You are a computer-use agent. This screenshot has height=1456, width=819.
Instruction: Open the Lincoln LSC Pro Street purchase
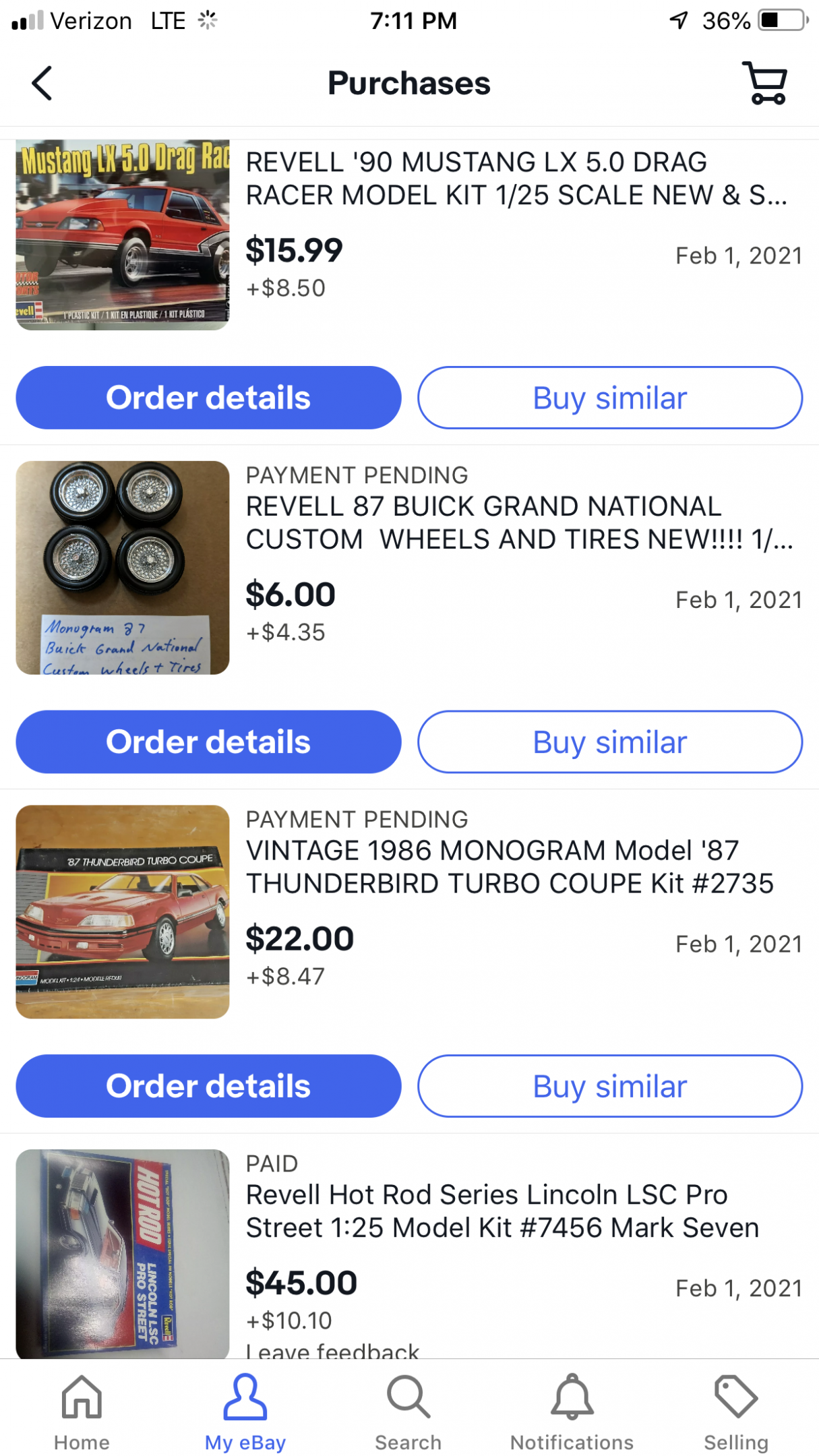point(502,1211)
